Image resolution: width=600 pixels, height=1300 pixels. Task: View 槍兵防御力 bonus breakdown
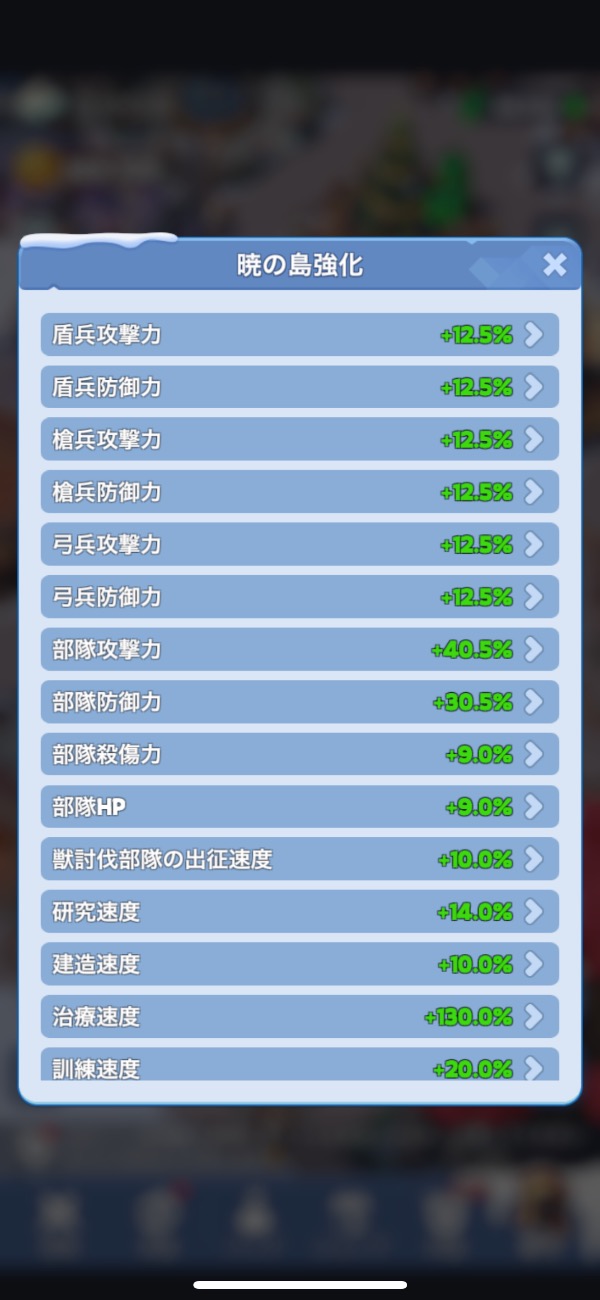(x=299, y=492)
